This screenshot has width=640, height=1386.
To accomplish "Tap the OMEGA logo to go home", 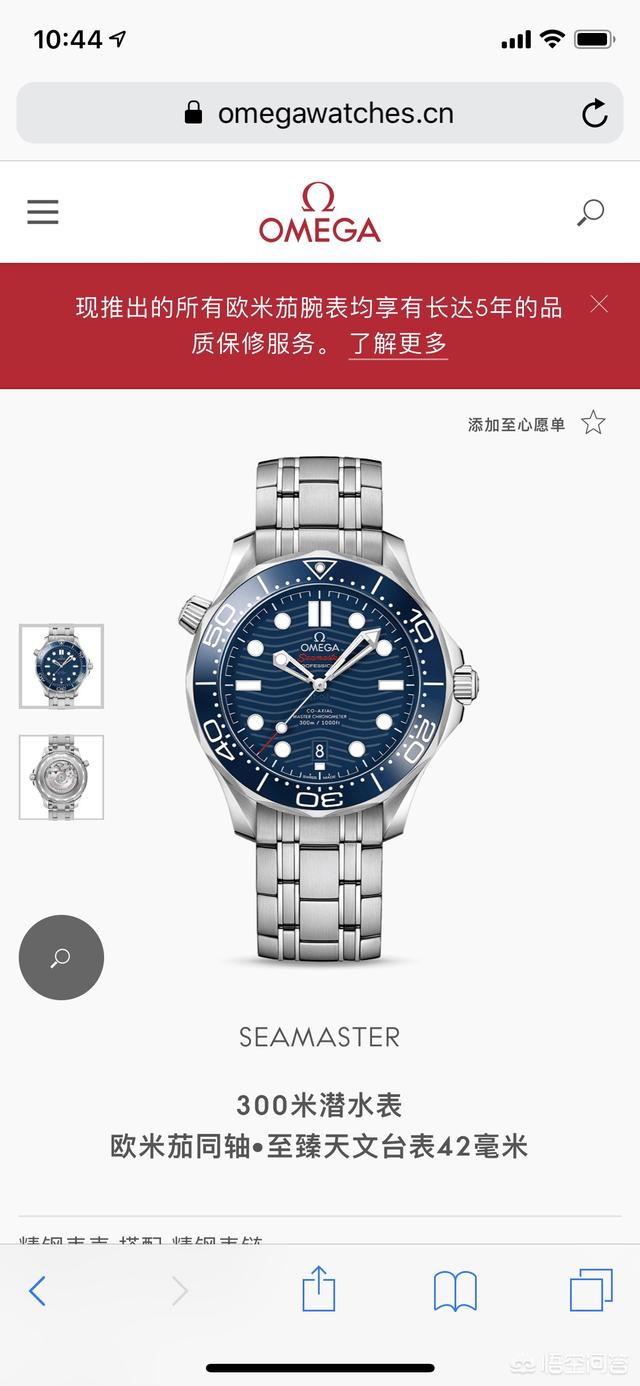I will click(x=320, y=213).
